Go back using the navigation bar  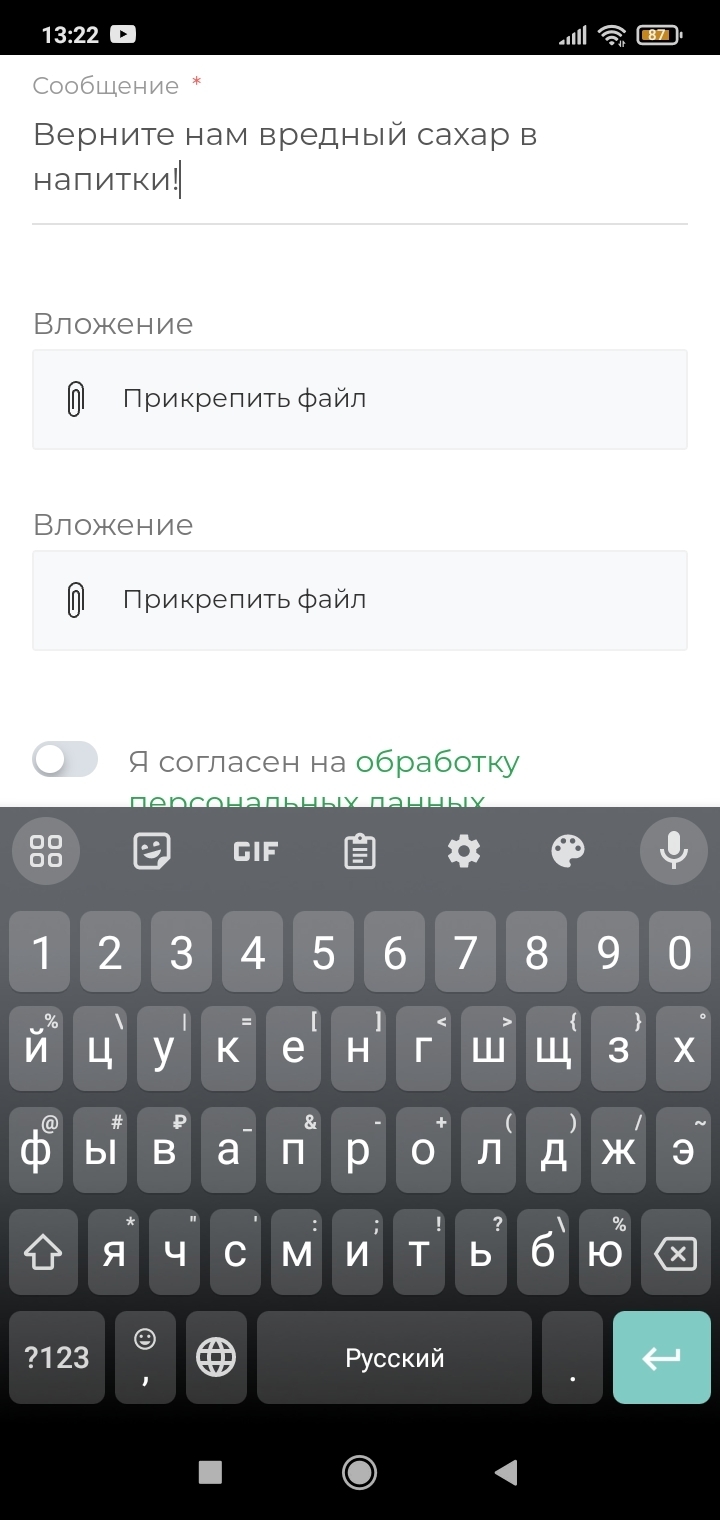click(x=506, y=1471)
